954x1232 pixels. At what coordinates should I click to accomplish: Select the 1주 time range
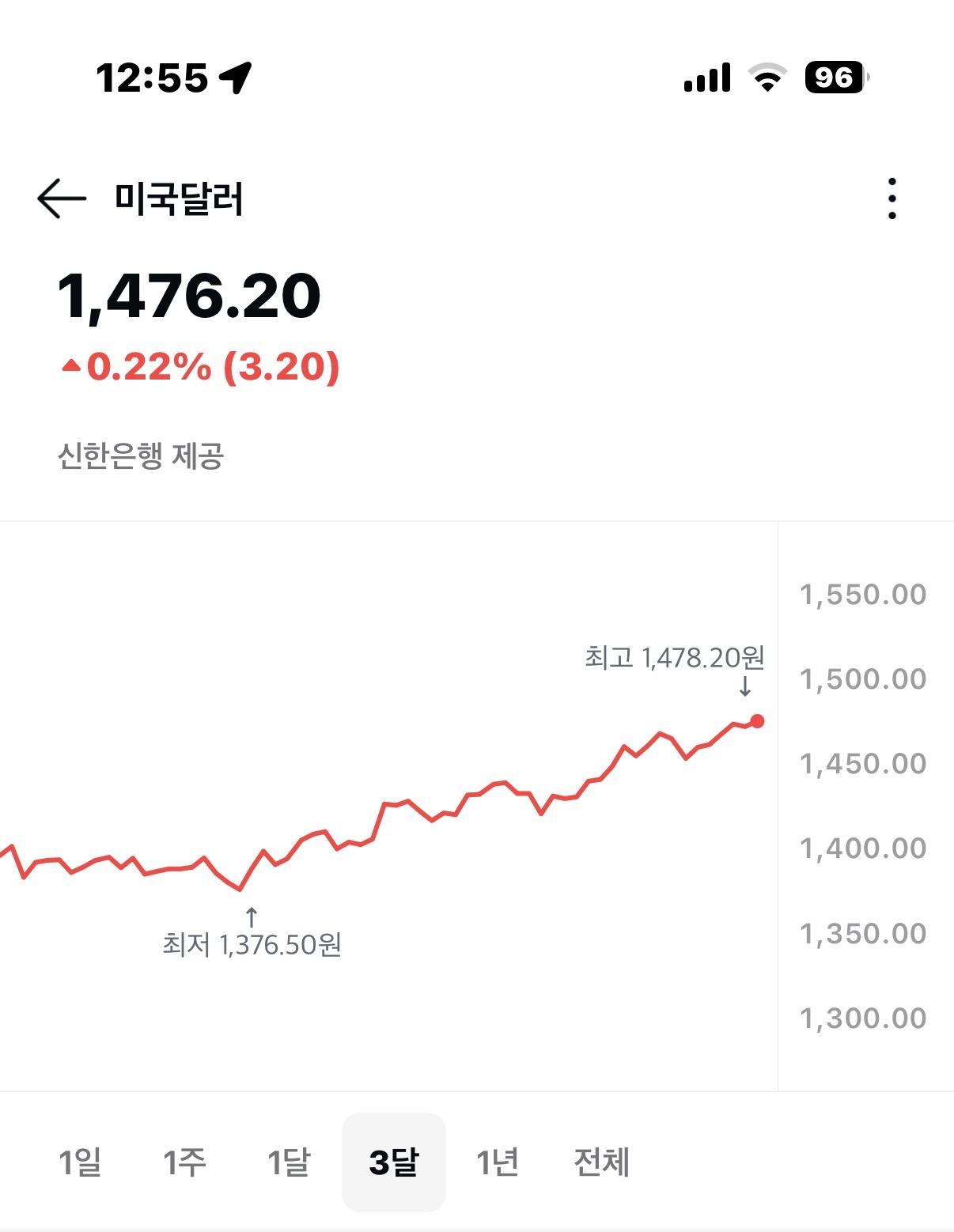click(x=184, y=1162)
